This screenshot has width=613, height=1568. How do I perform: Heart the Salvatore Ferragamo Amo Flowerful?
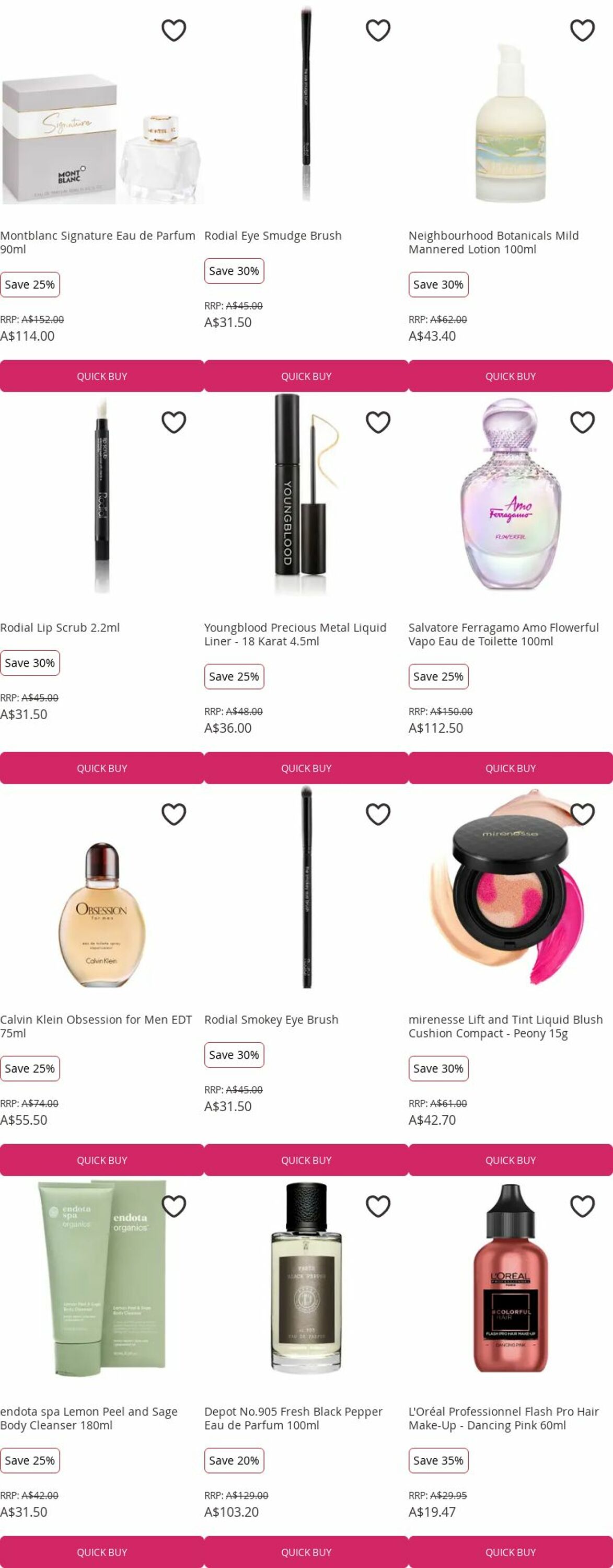pyautogui.click(x=582, y=422)
